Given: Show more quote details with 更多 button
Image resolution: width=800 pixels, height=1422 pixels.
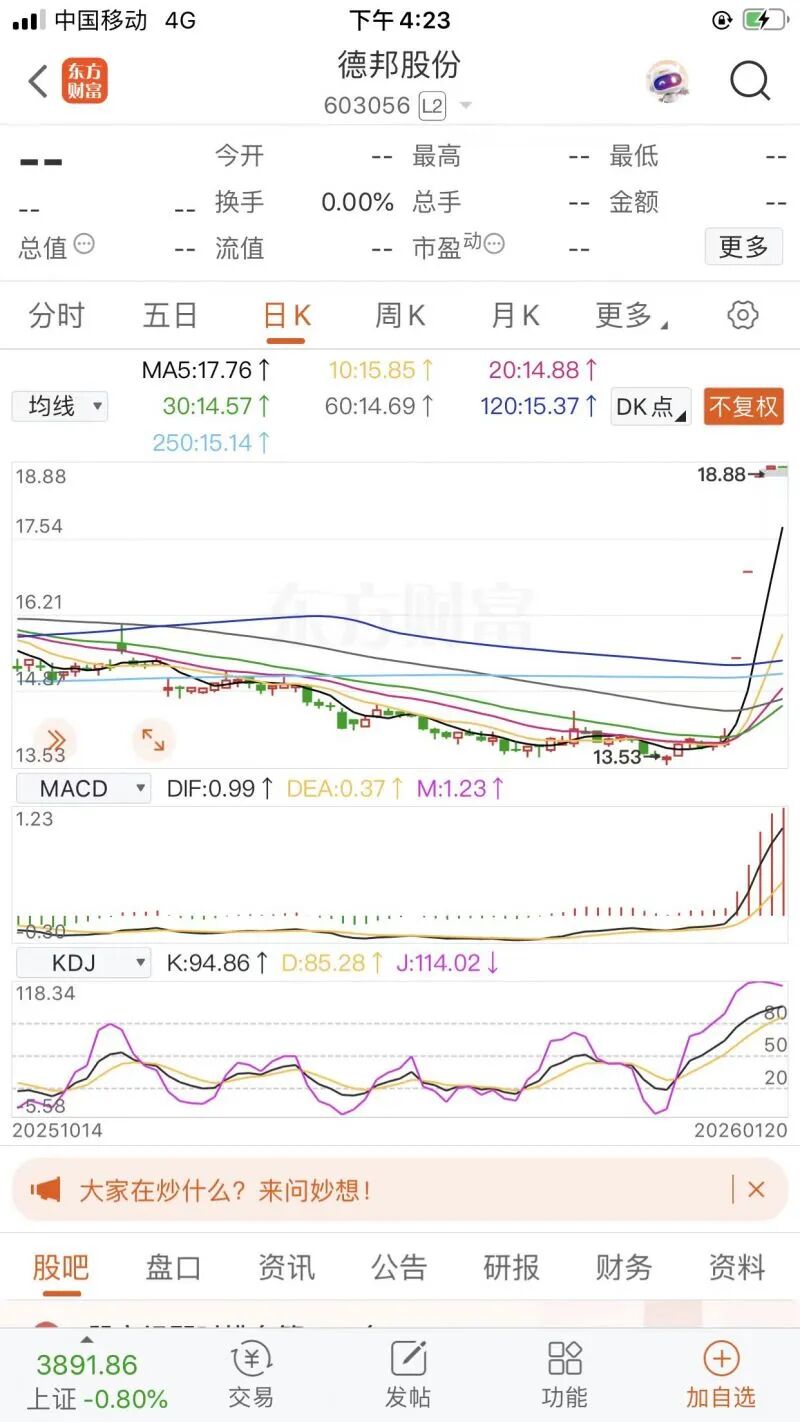Looking at the screenshot, I should (x=743, y=247).
